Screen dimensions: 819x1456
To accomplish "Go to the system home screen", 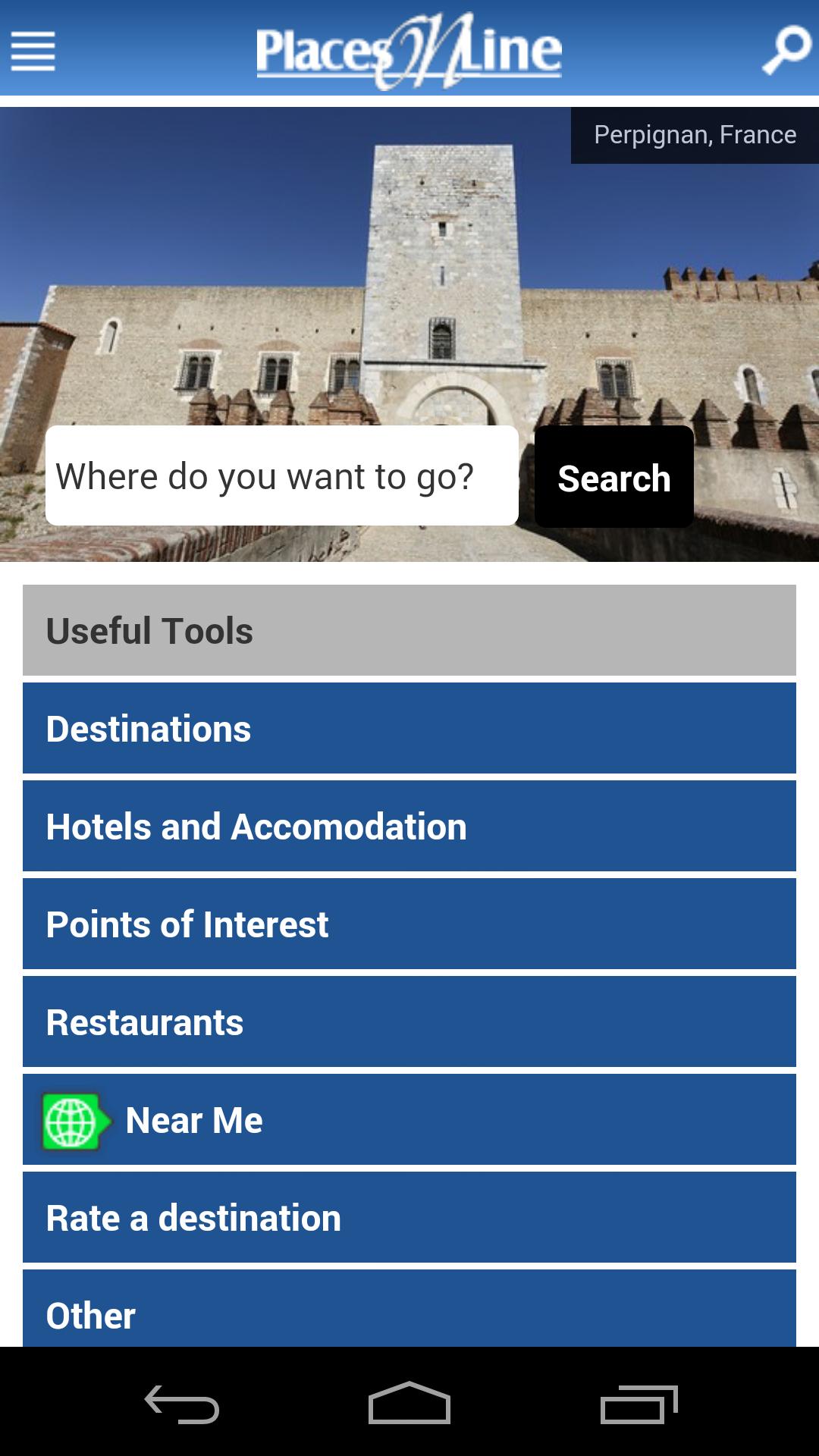I will pos(409,1404).
